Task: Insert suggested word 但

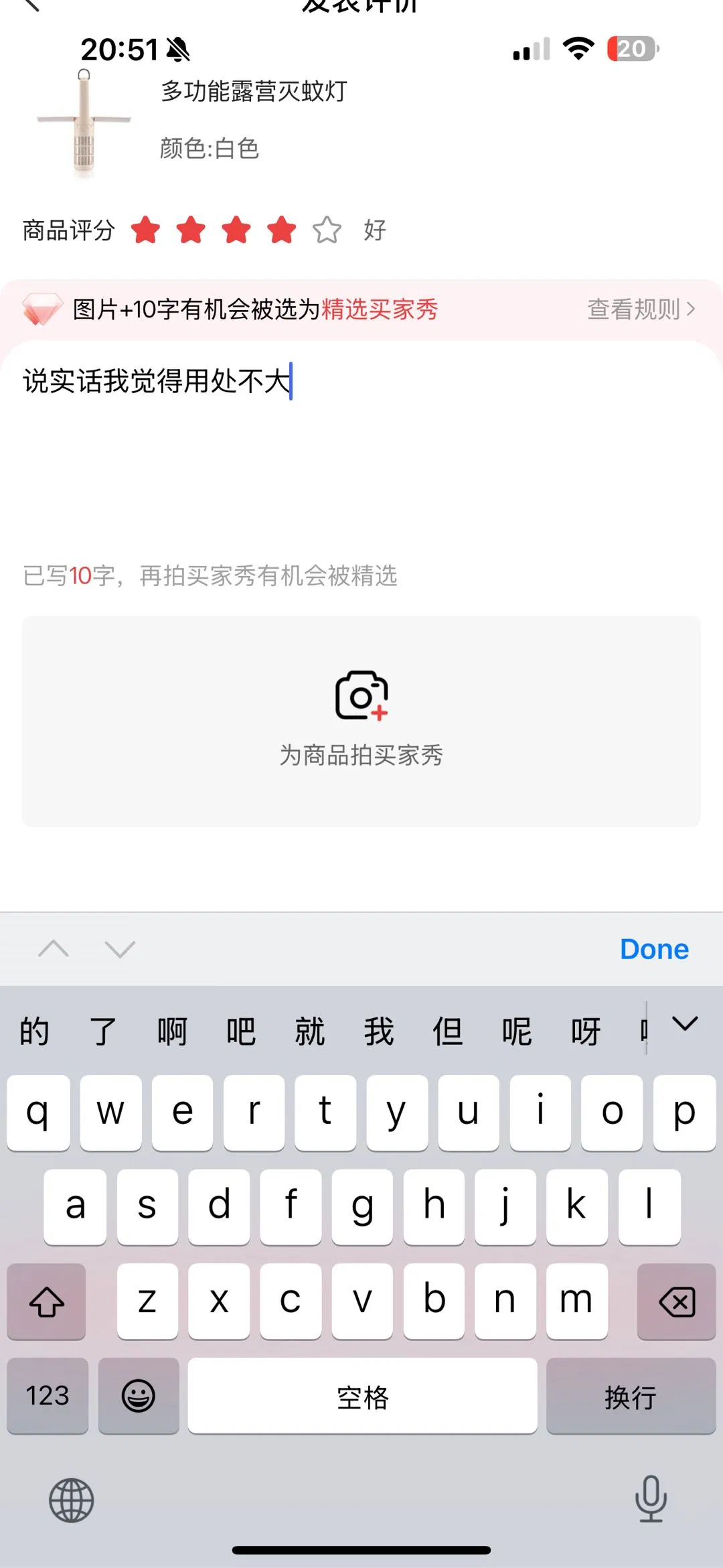Action: click(x=448, y=1031)
